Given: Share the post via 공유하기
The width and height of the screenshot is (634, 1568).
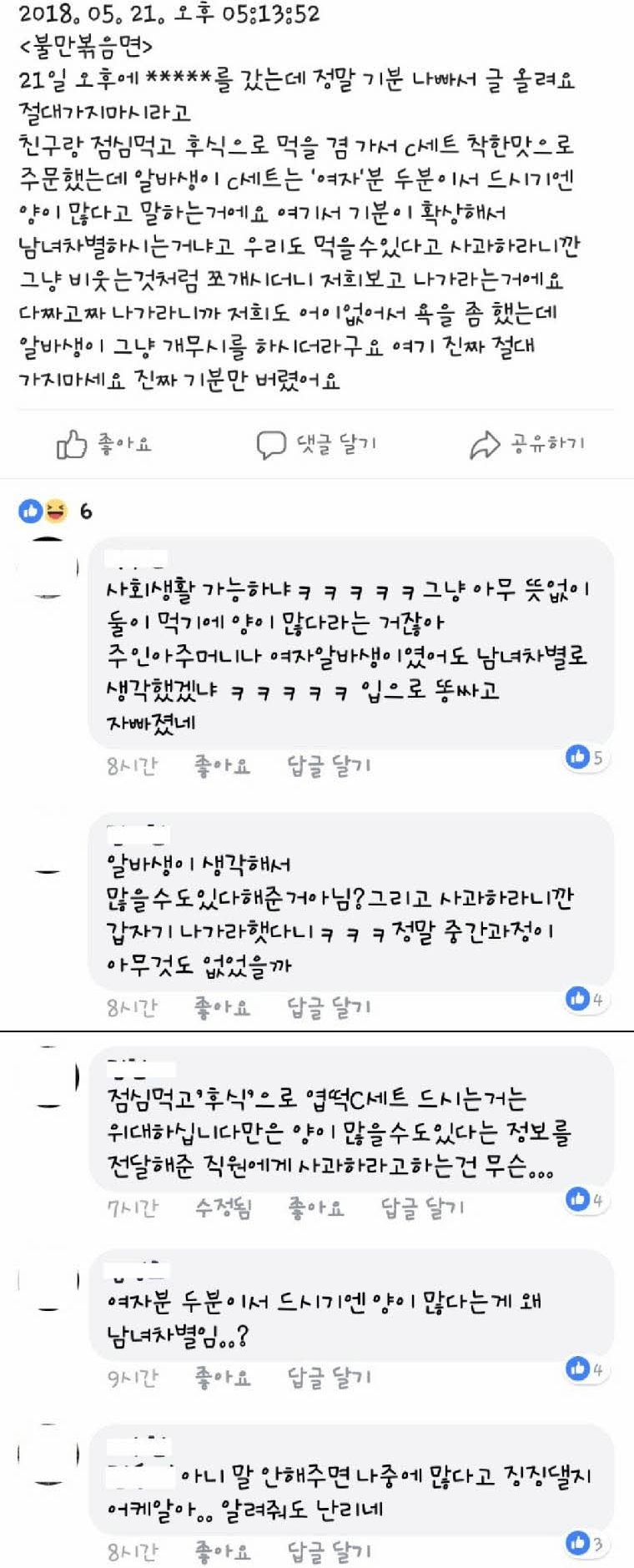Looking at the screenshot, I should click(527, 444).
